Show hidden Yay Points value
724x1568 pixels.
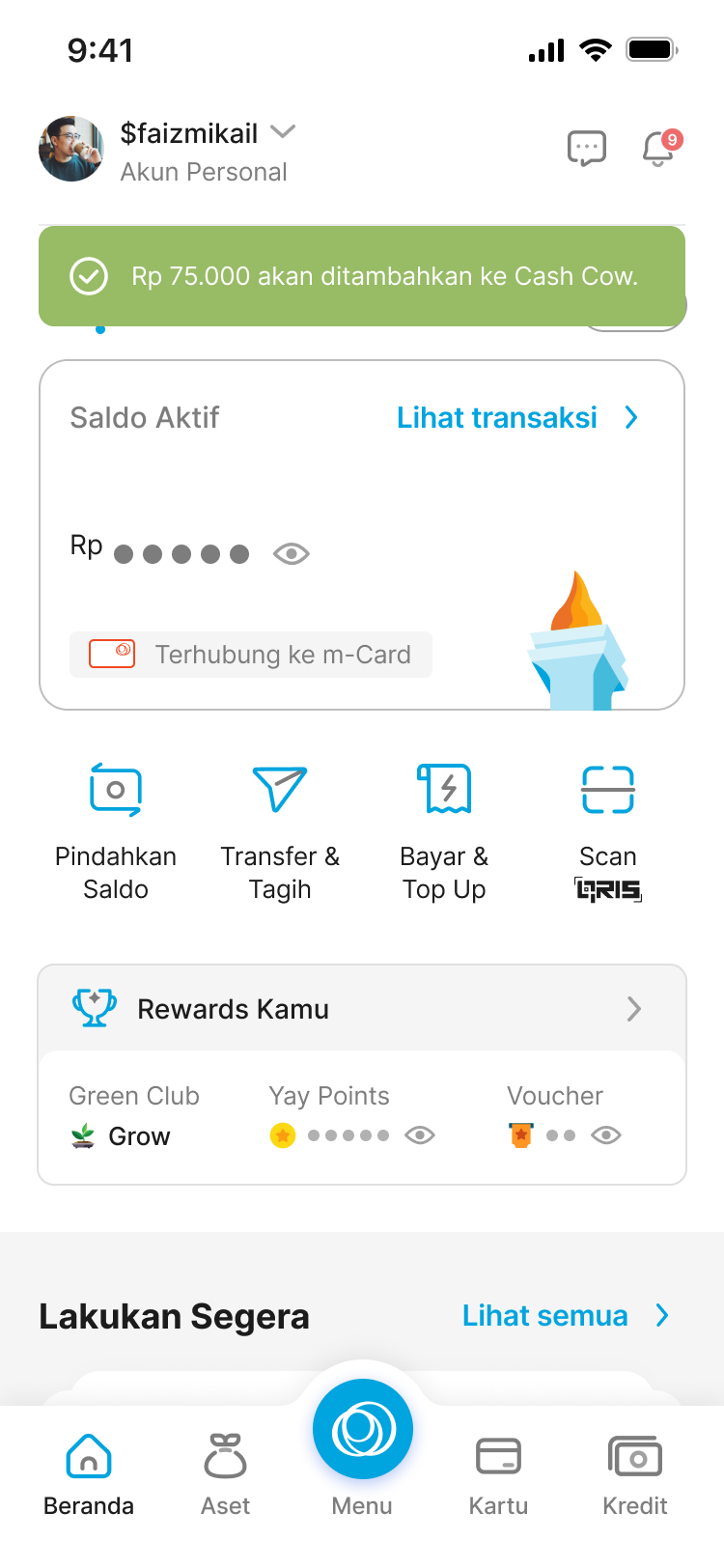(420, 1135)
